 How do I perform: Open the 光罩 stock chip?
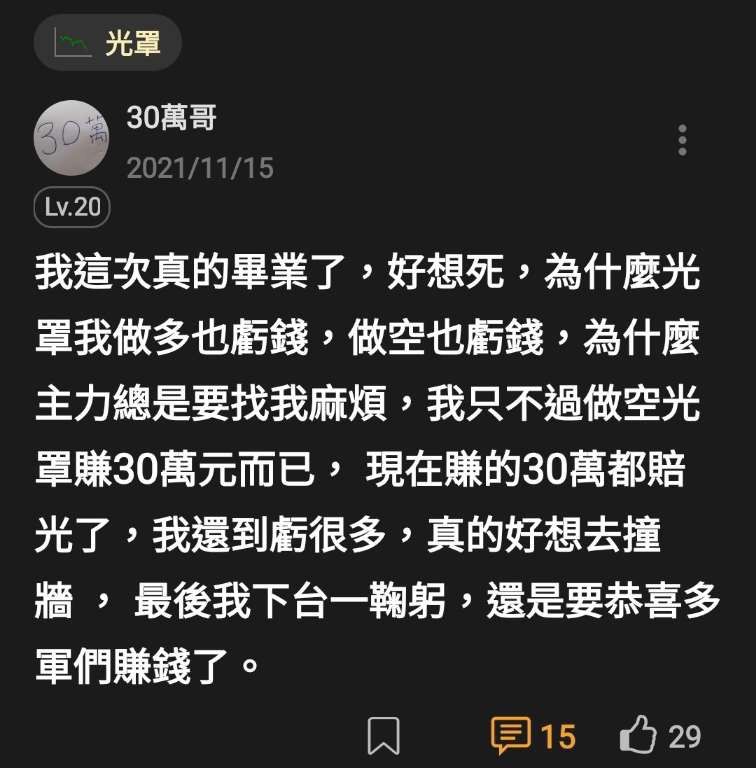click(108, 43)
